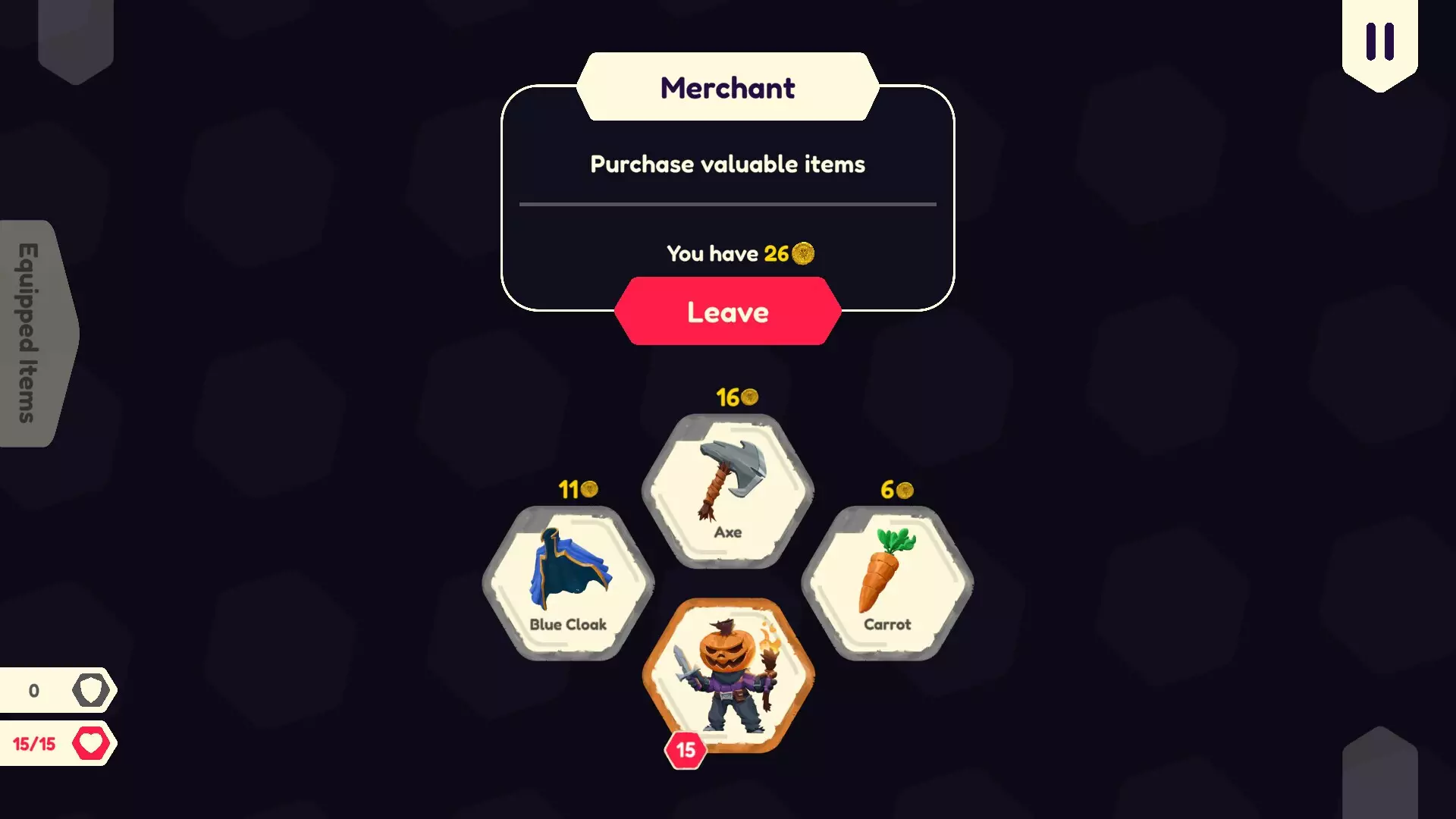Select the pumpkin hero card
The height and width of the screenshot is (819, 1456).
pyautogui.click(x=728, y=675)
